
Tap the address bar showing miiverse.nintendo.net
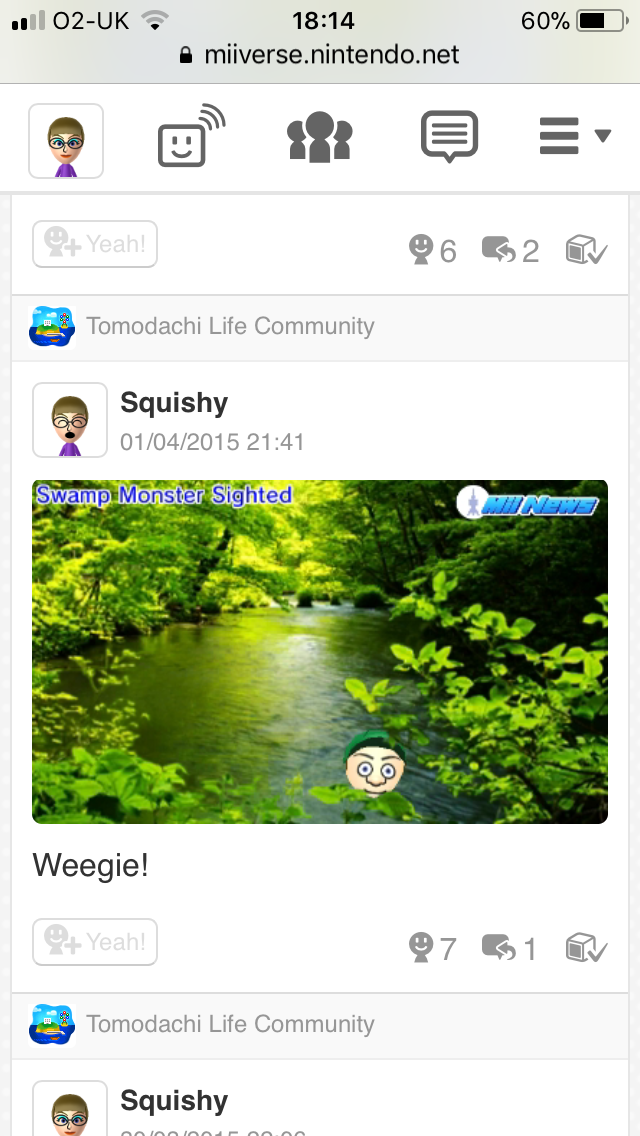point(320,54)
